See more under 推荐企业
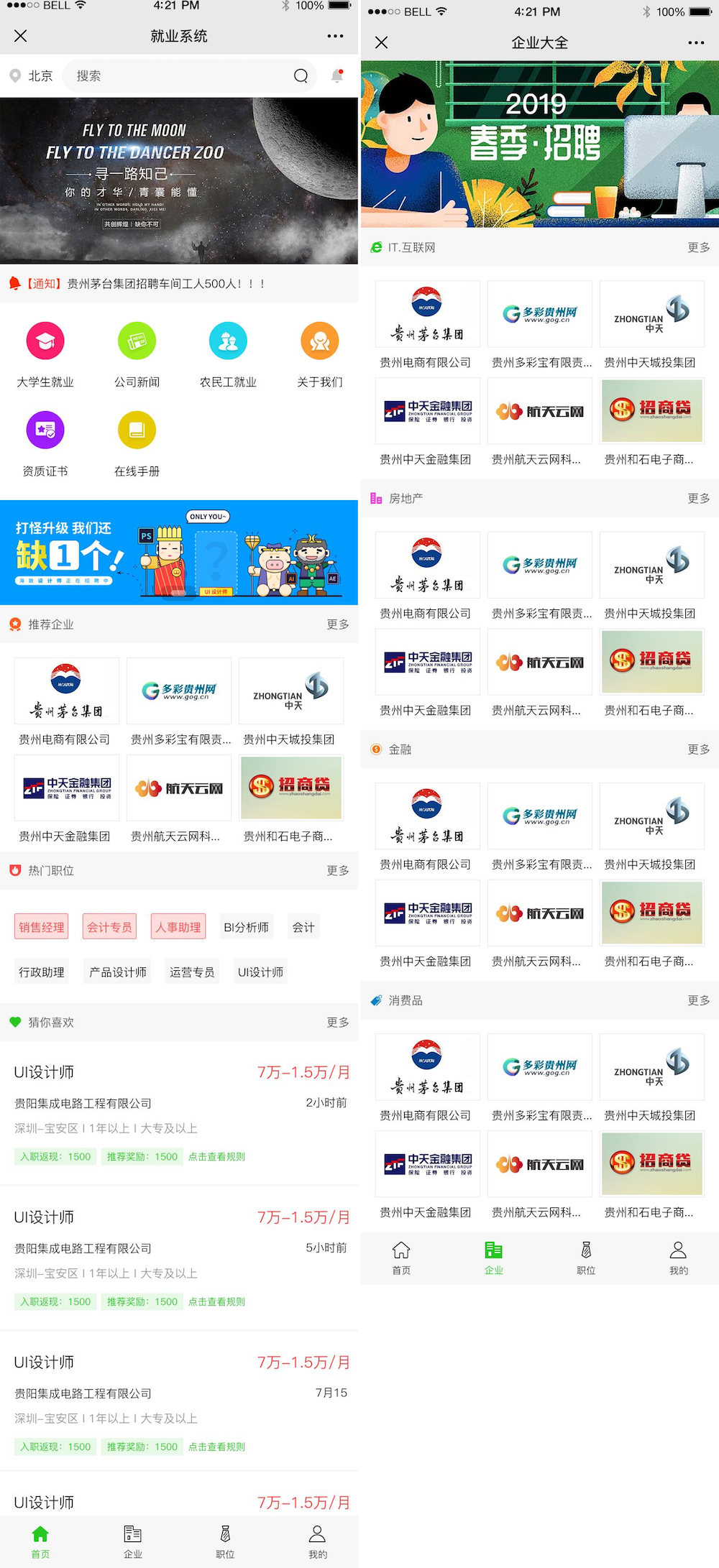The image size is (719, 1568). click(337, 624)
